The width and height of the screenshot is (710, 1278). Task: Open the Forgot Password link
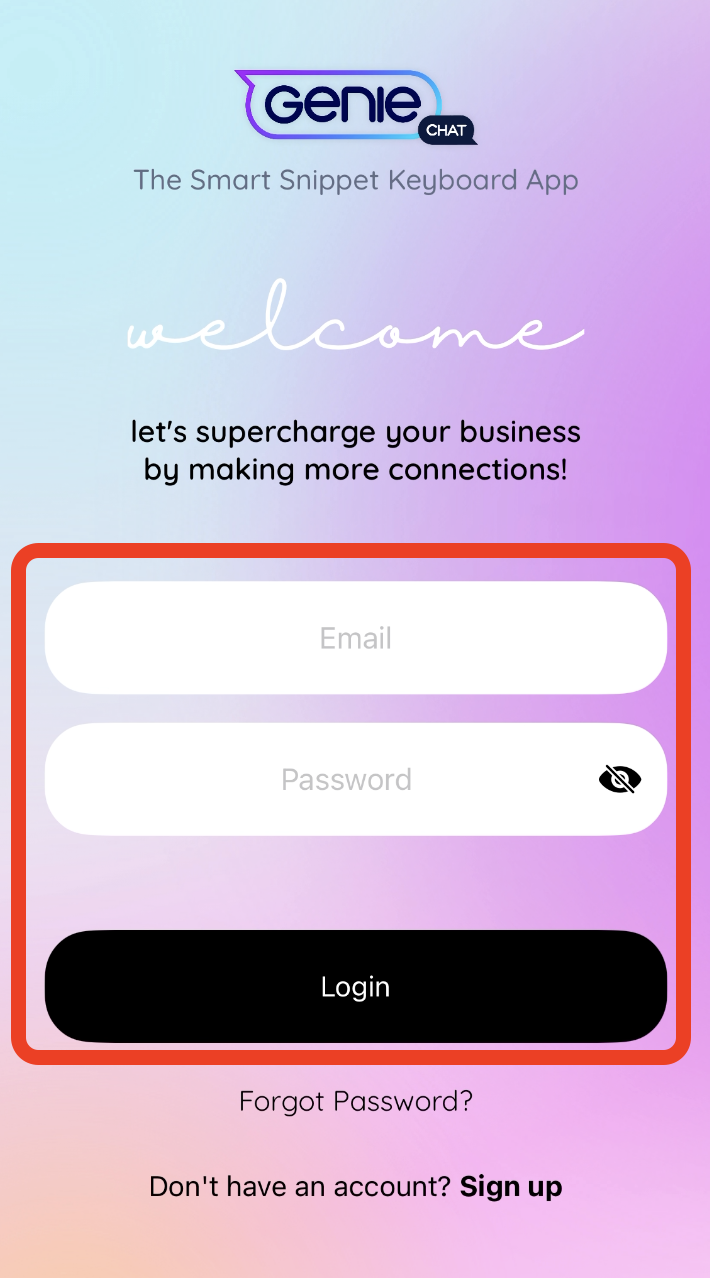pos(355,1102)
